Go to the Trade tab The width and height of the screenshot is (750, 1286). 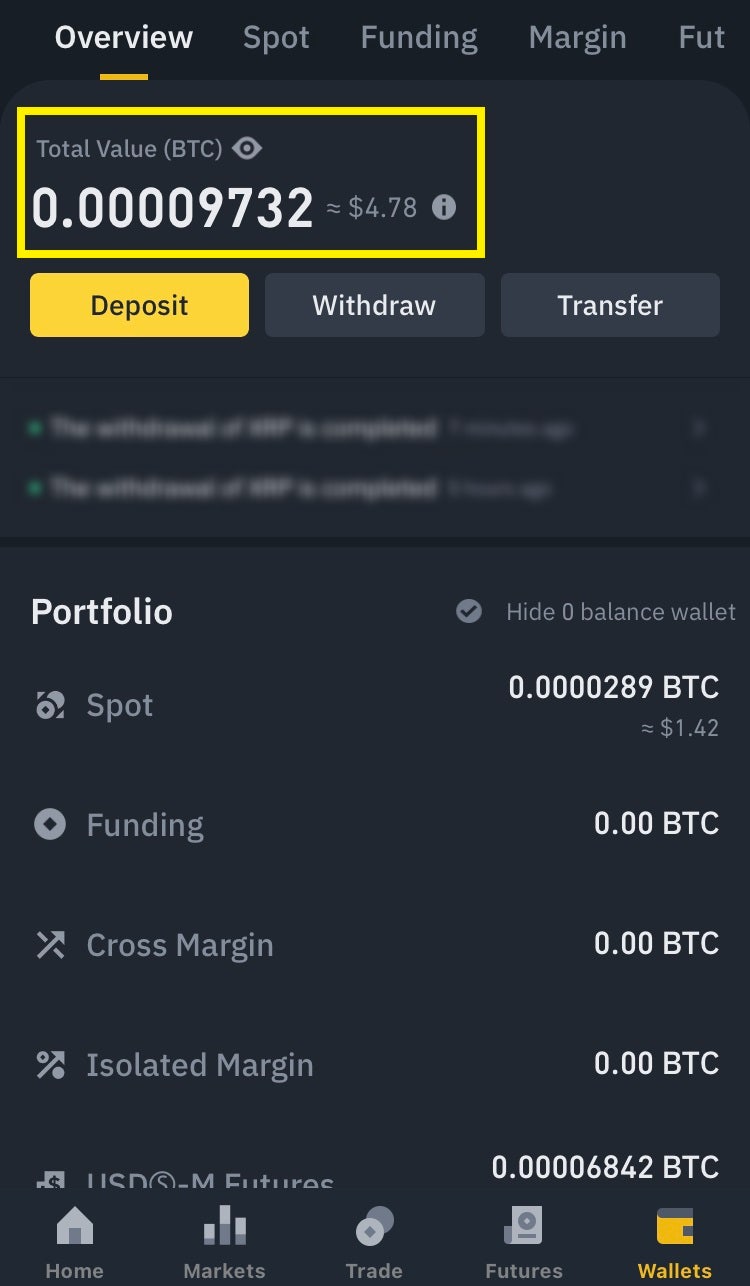point(374,1243)
